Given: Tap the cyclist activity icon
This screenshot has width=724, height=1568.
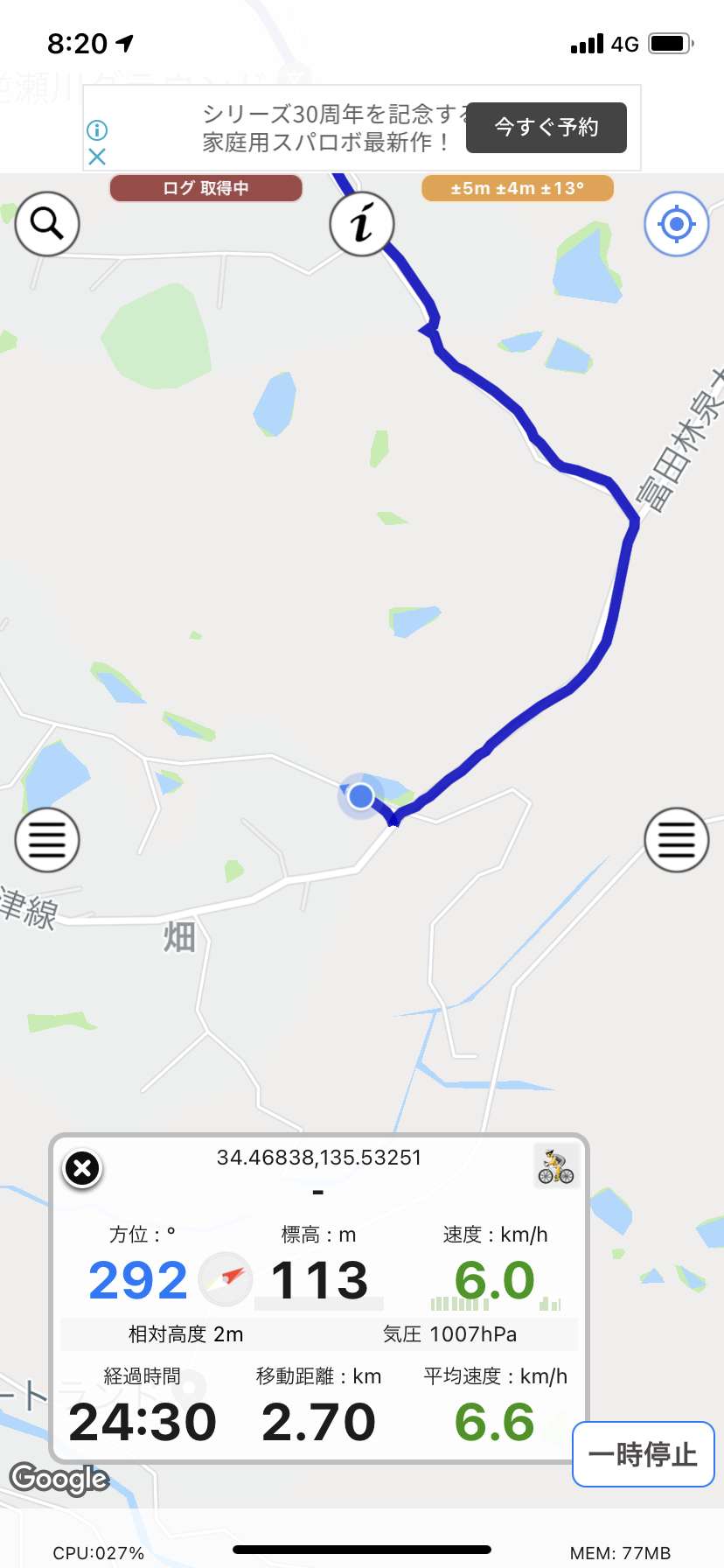Looking at the screenshot, I should point(556,1166).
